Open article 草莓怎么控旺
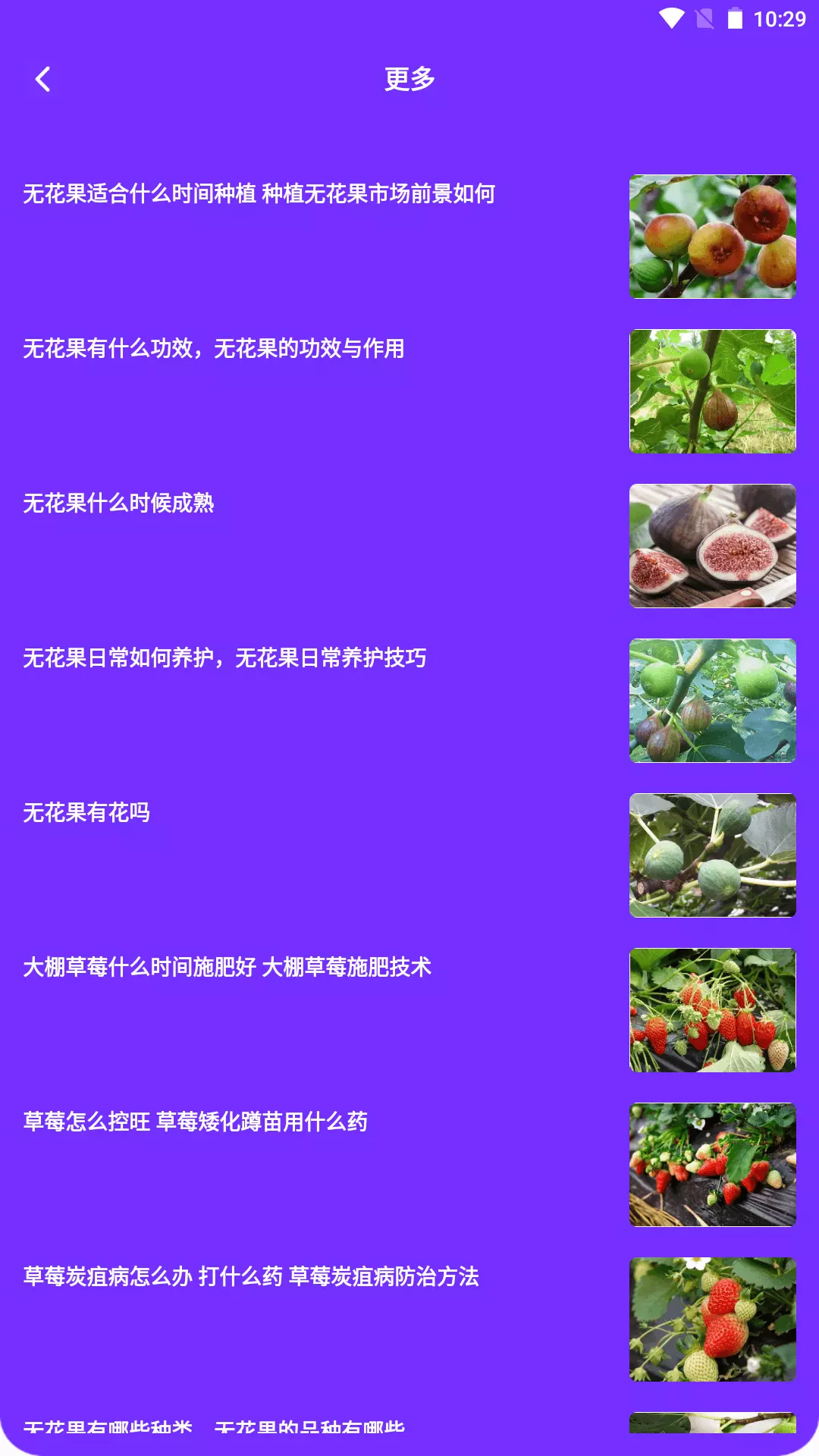Viewport: 819px width, 1456px height. (x=409, y=1165)
